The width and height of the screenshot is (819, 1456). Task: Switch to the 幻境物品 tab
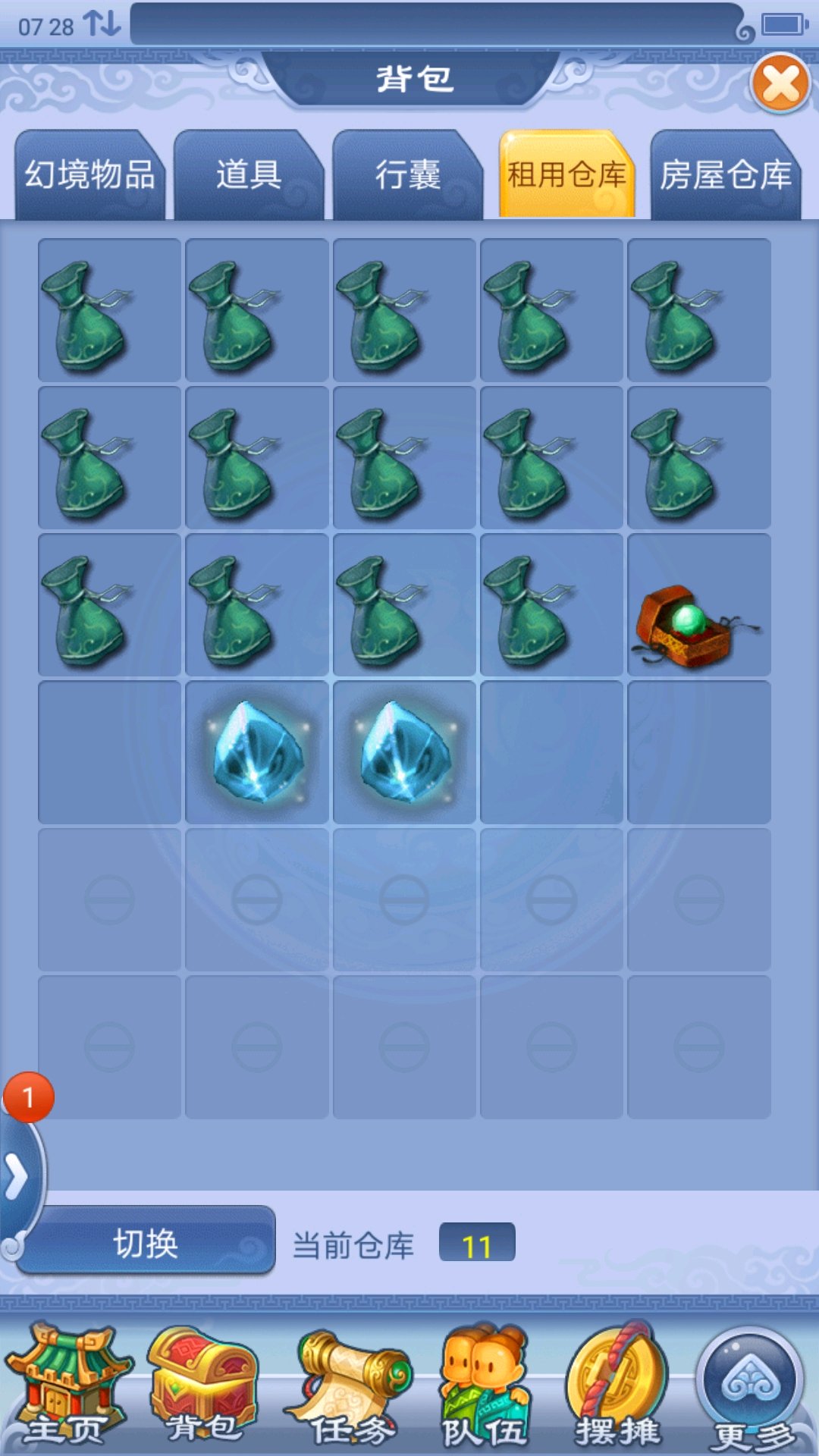(89, 175)
